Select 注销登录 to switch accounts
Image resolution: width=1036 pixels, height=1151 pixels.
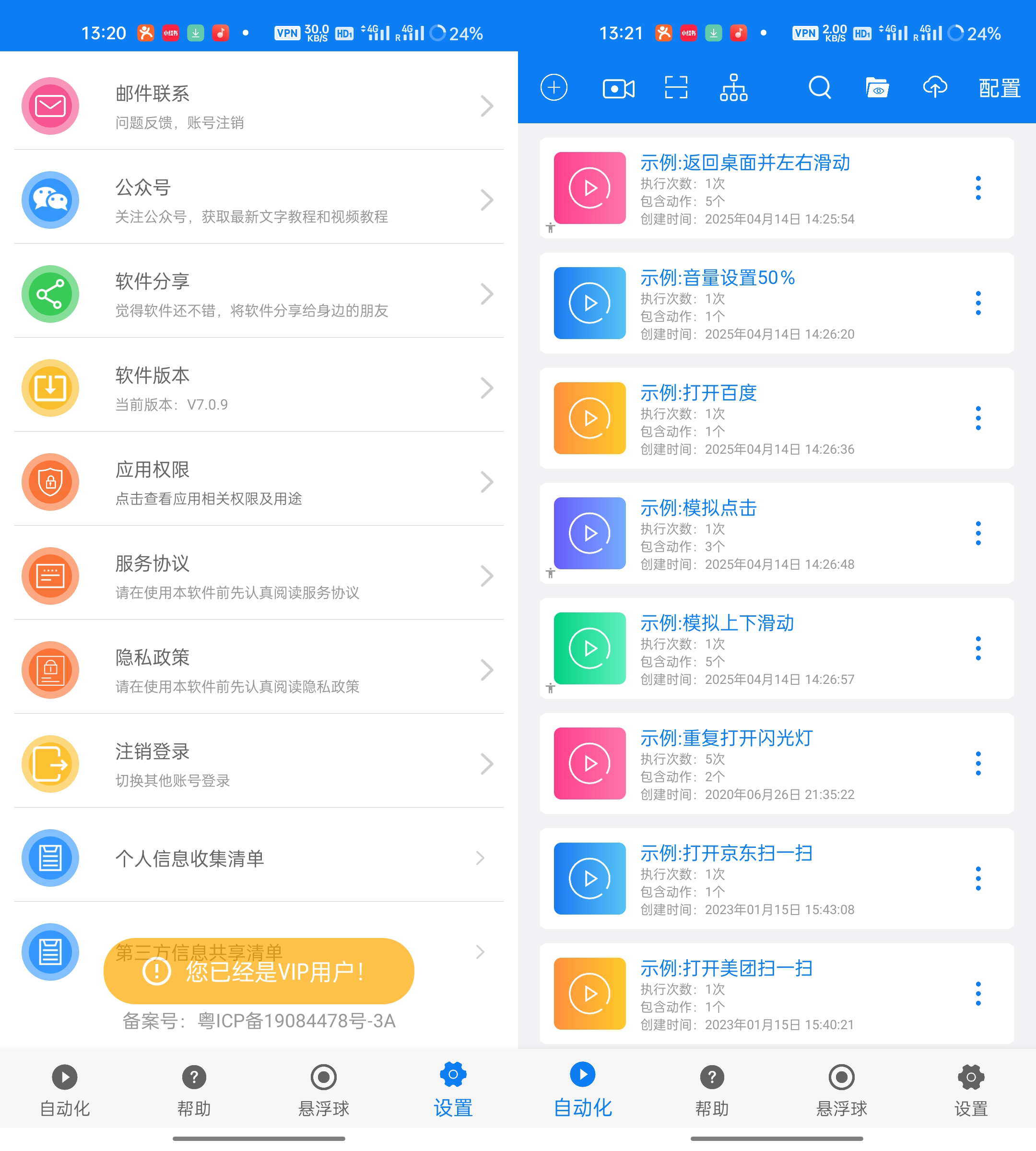tap(259, 763)
